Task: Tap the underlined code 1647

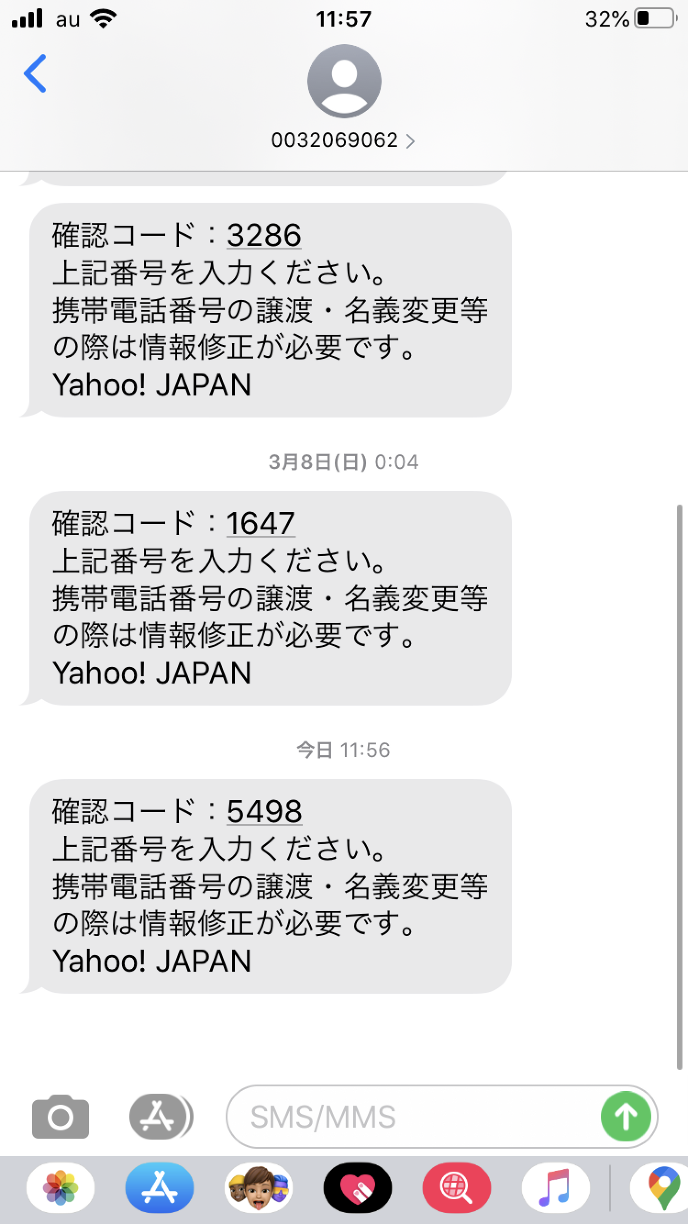Action: 261,523
